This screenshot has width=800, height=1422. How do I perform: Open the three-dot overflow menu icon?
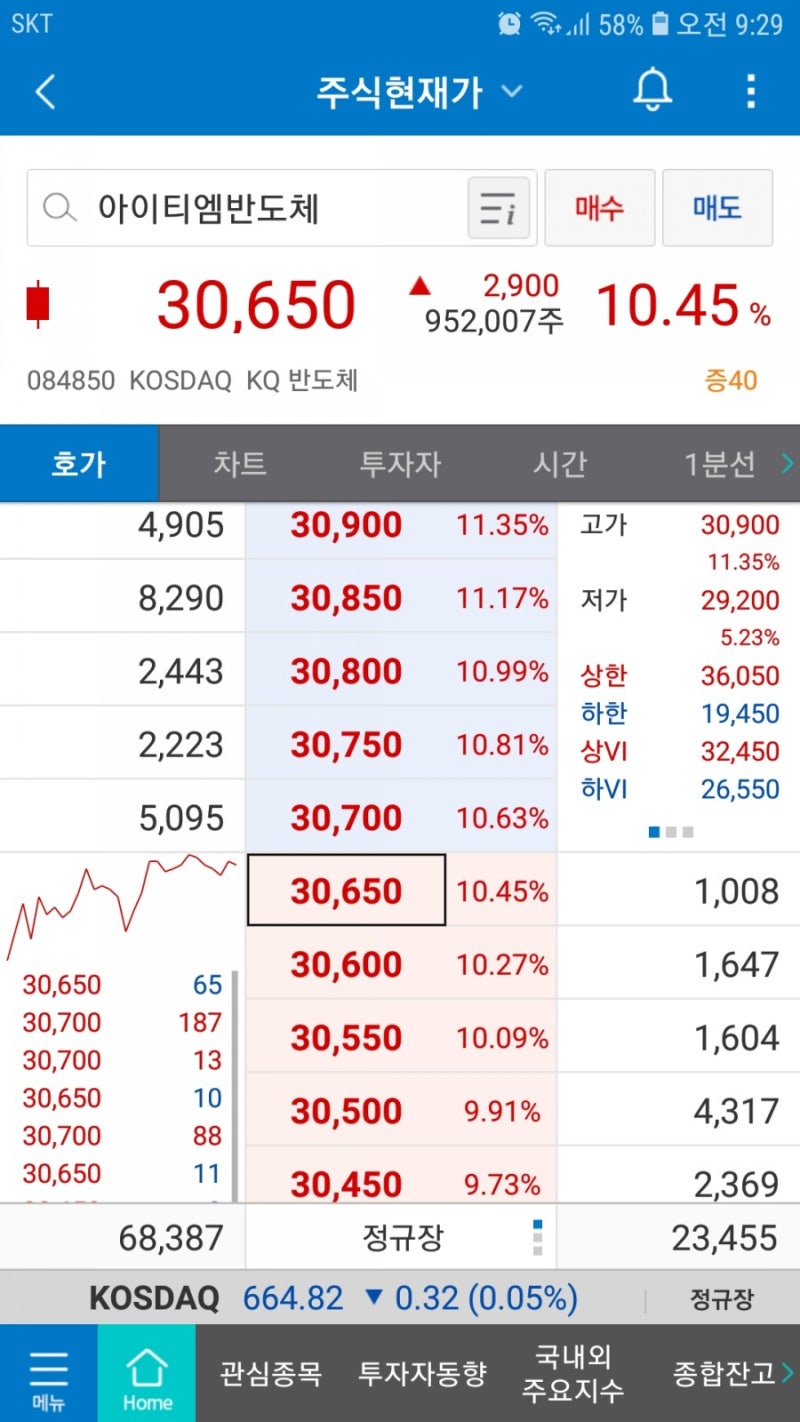coord(750,90)
